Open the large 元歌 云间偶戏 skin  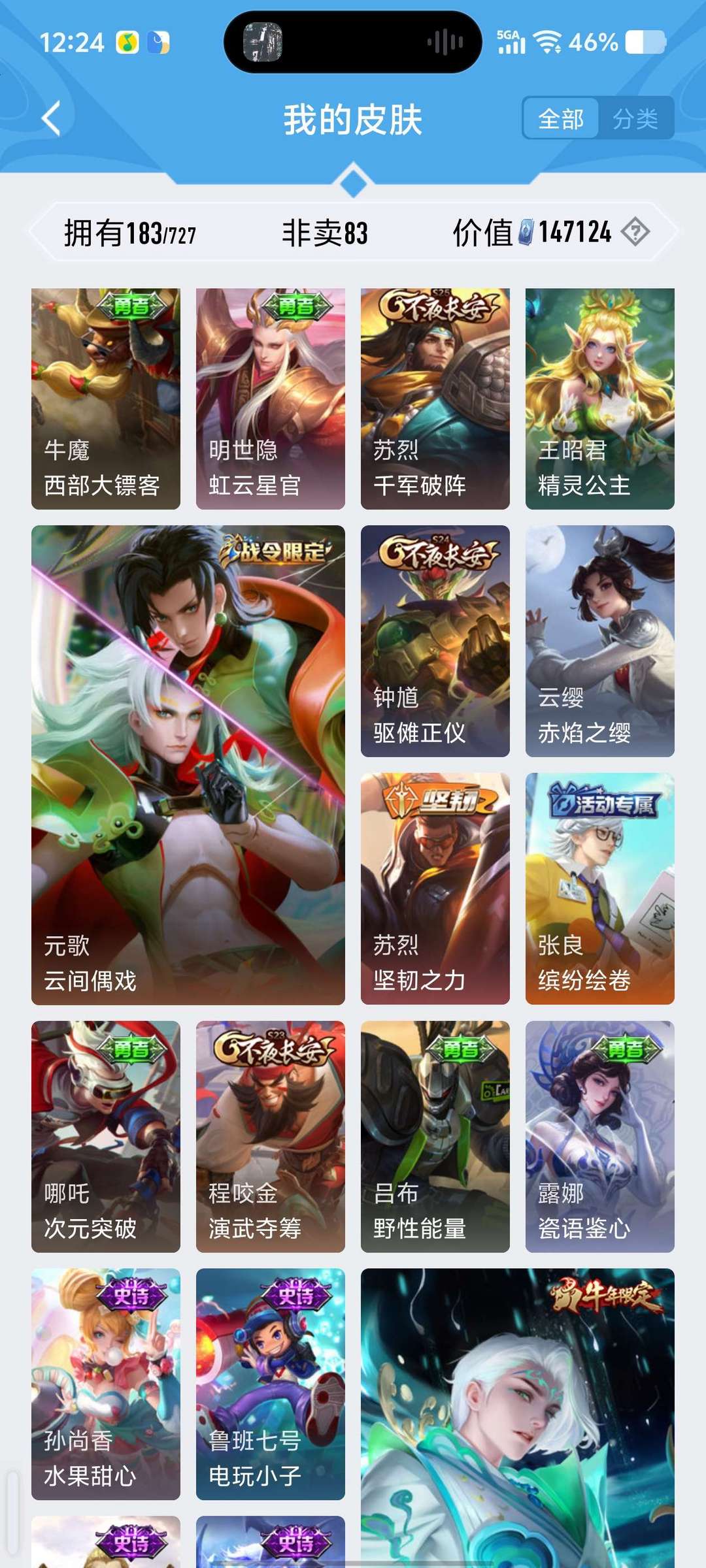coord(188,765)
